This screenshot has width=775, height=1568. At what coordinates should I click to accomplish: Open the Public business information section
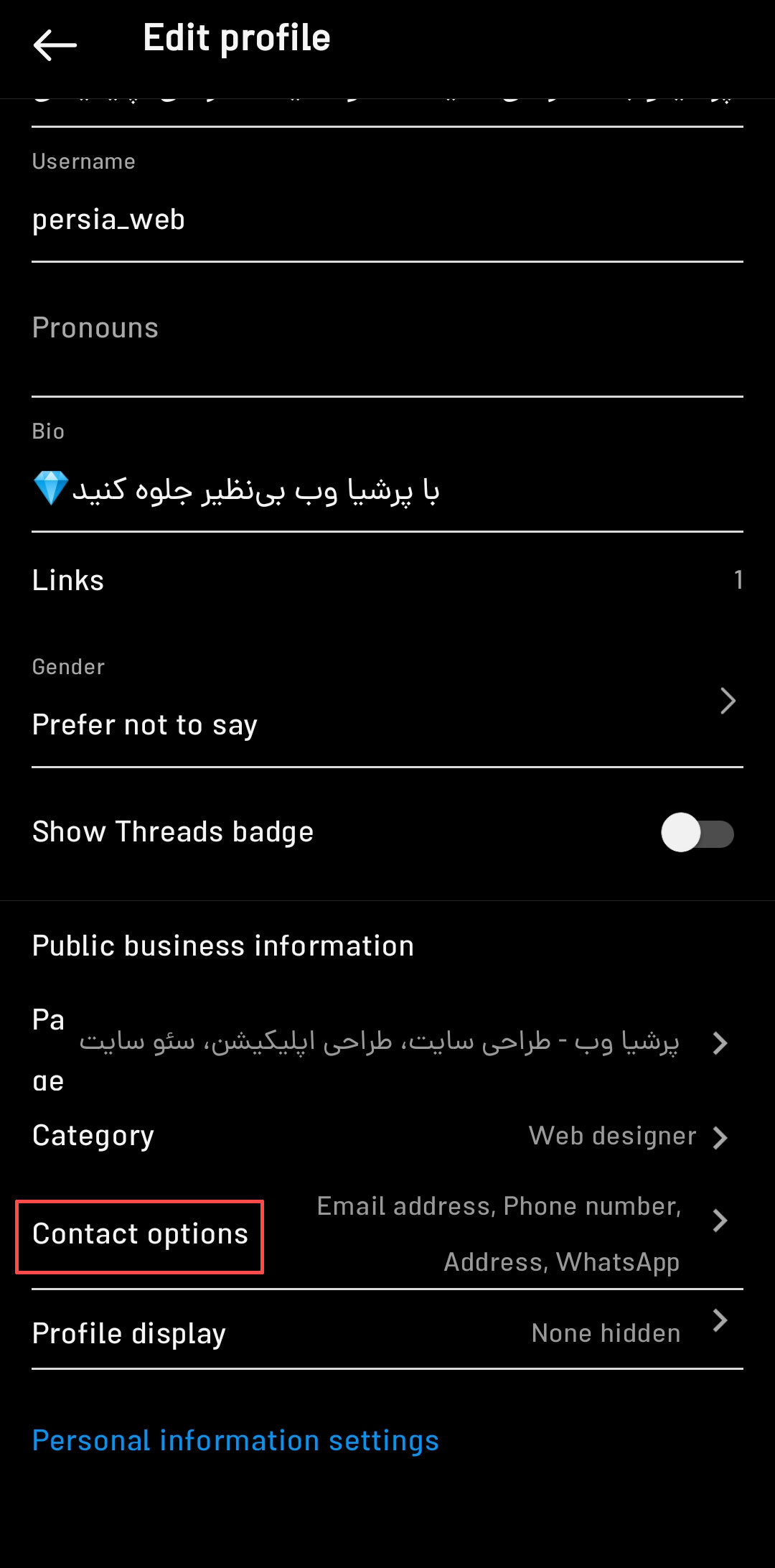[222, 946]
